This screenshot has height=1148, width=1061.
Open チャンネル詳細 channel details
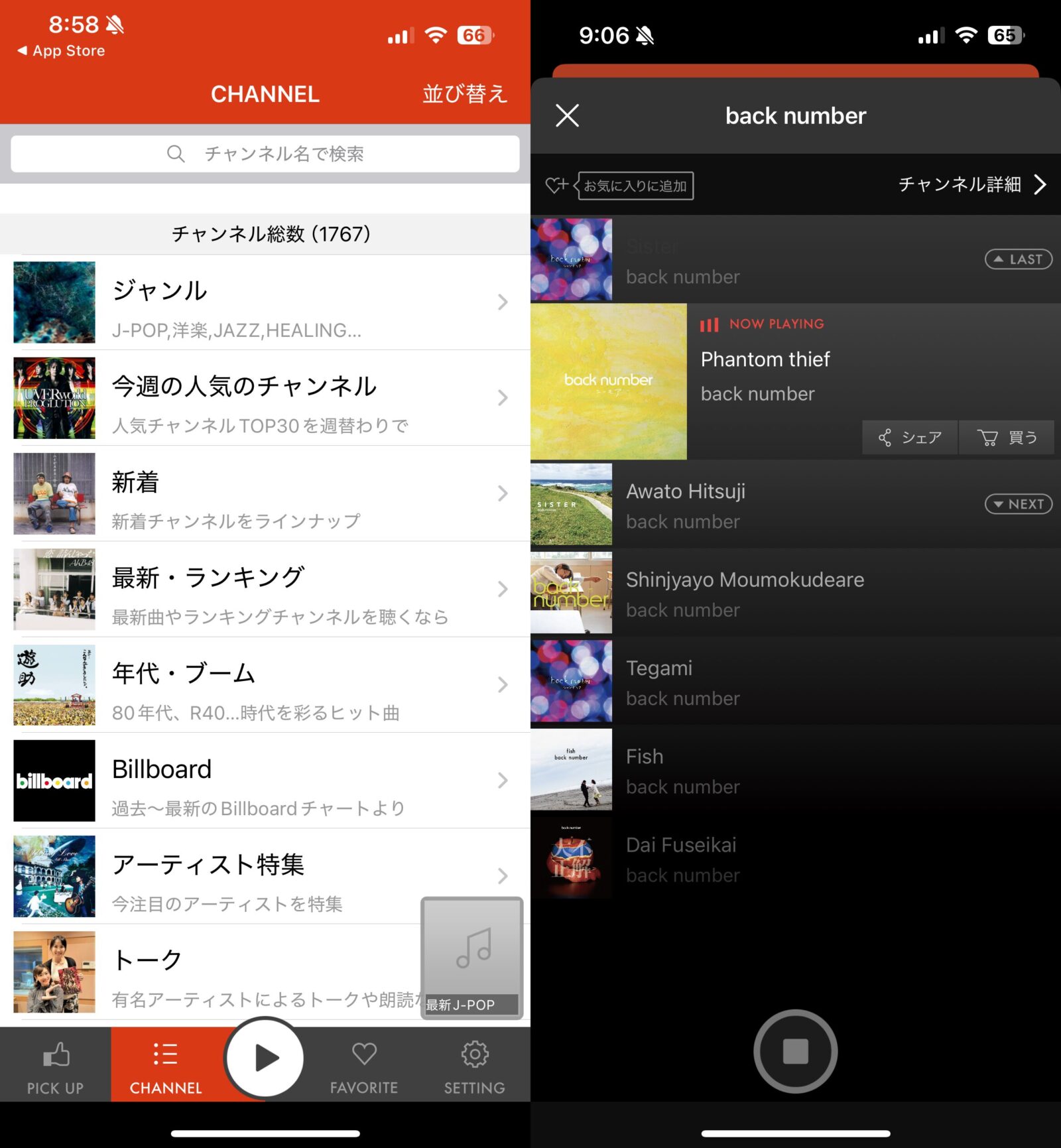point(971,184)
